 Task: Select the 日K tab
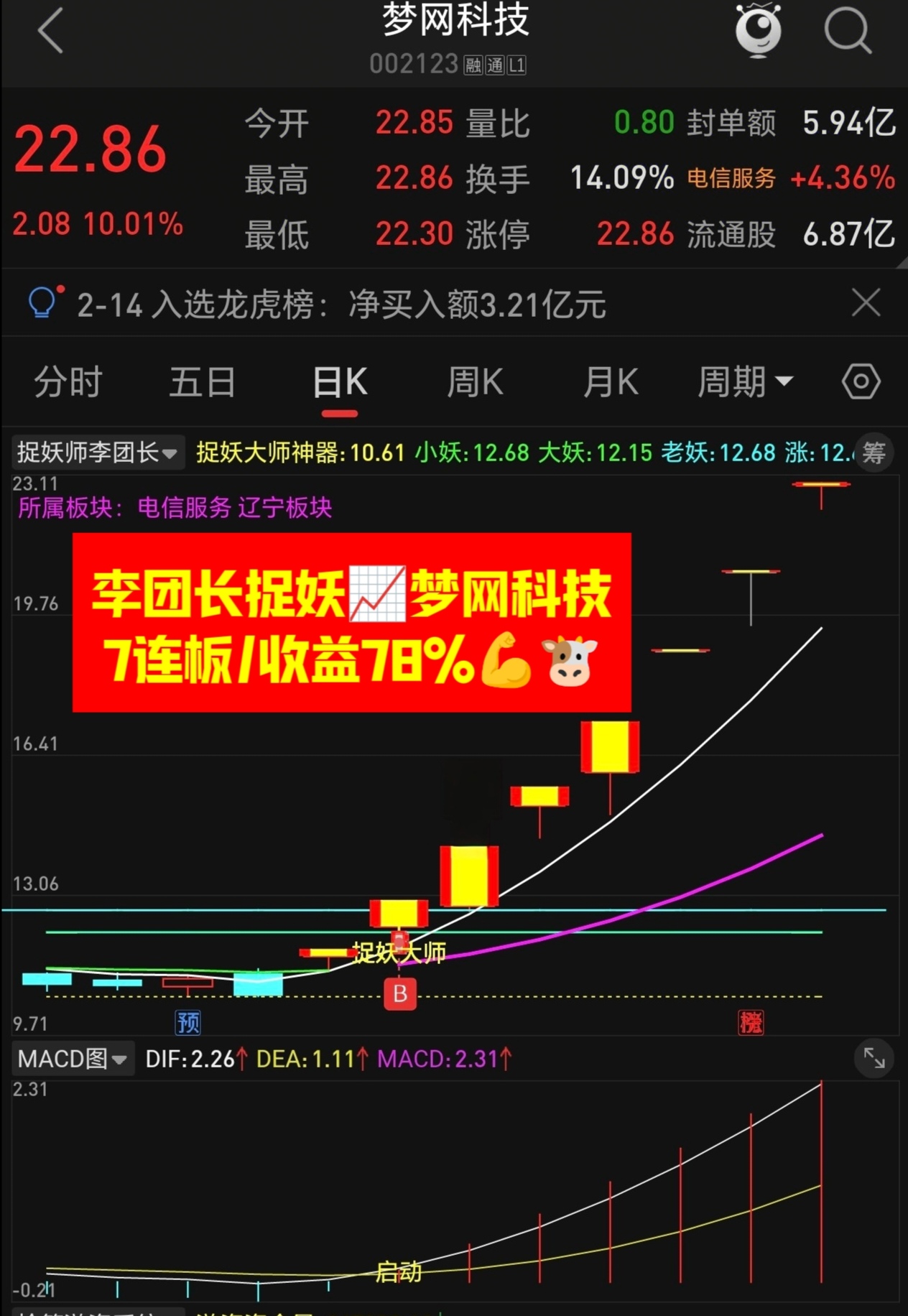(x=340, y=381)
